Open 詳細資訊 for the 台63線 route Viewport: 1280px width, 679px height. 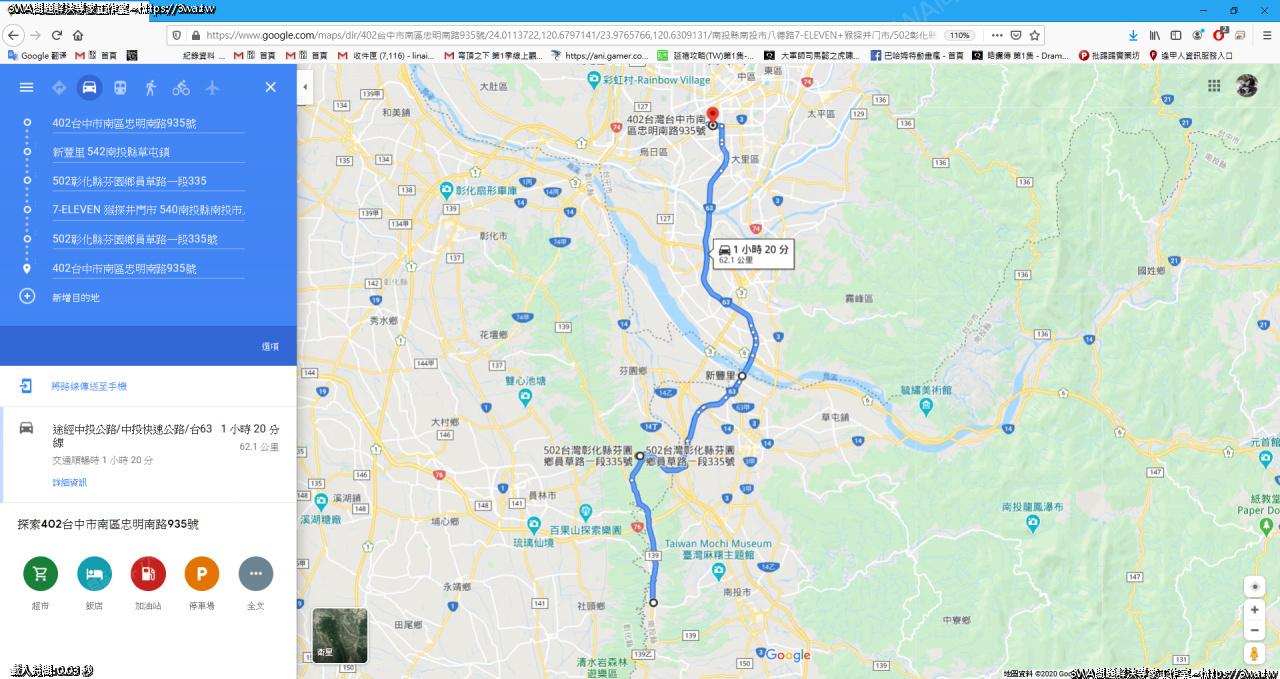[x=70, y=482]
